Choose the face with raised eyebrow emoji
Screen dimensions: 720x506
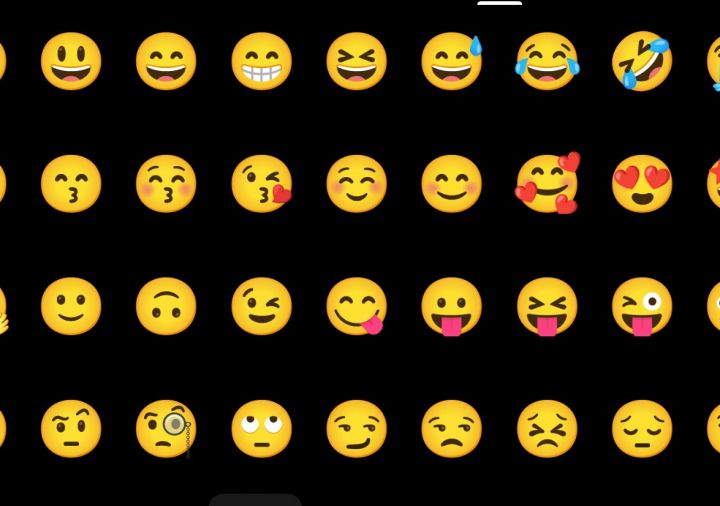point(70,428)
